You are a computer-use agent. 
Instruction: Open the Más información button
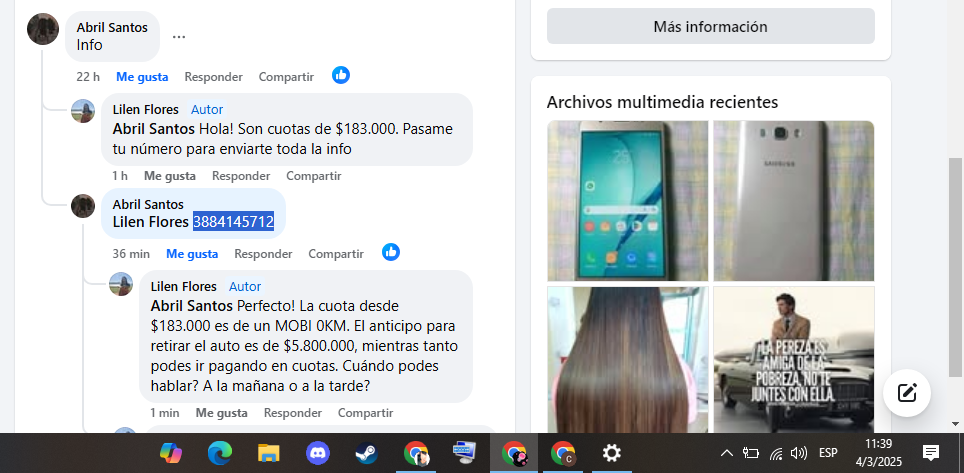pyautogui.click(x=710, y=26)
